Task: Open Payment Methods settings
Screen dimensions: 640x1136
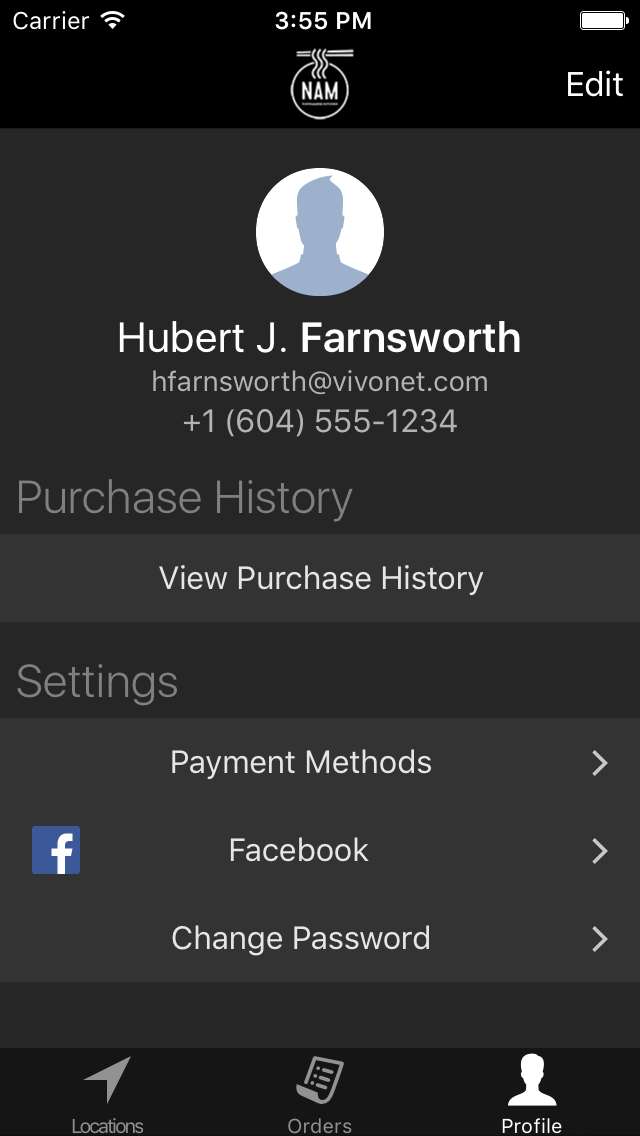Action: click(x=320, y=762)
